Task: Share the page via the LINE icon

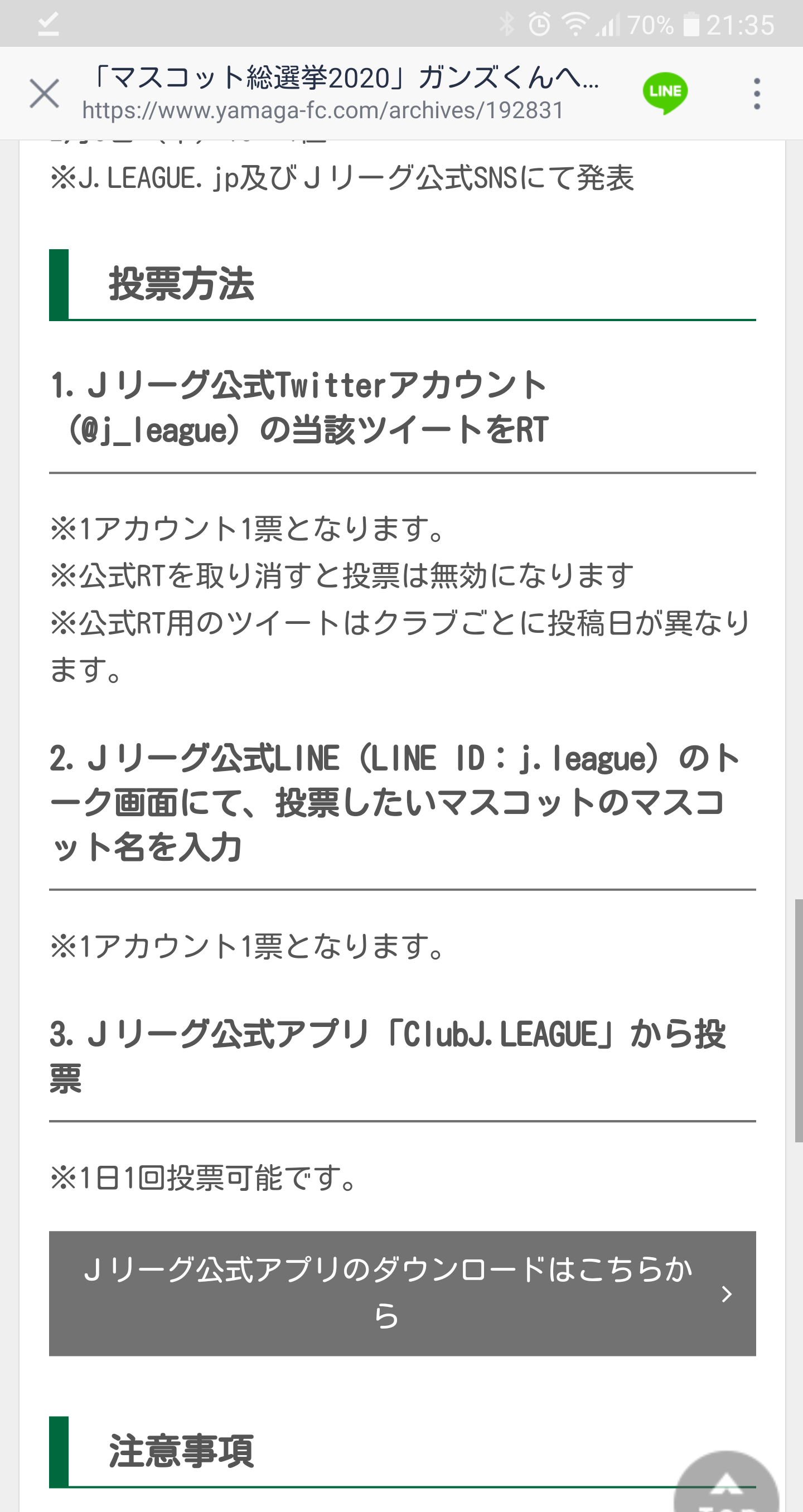Action: [x=665, y=93]
